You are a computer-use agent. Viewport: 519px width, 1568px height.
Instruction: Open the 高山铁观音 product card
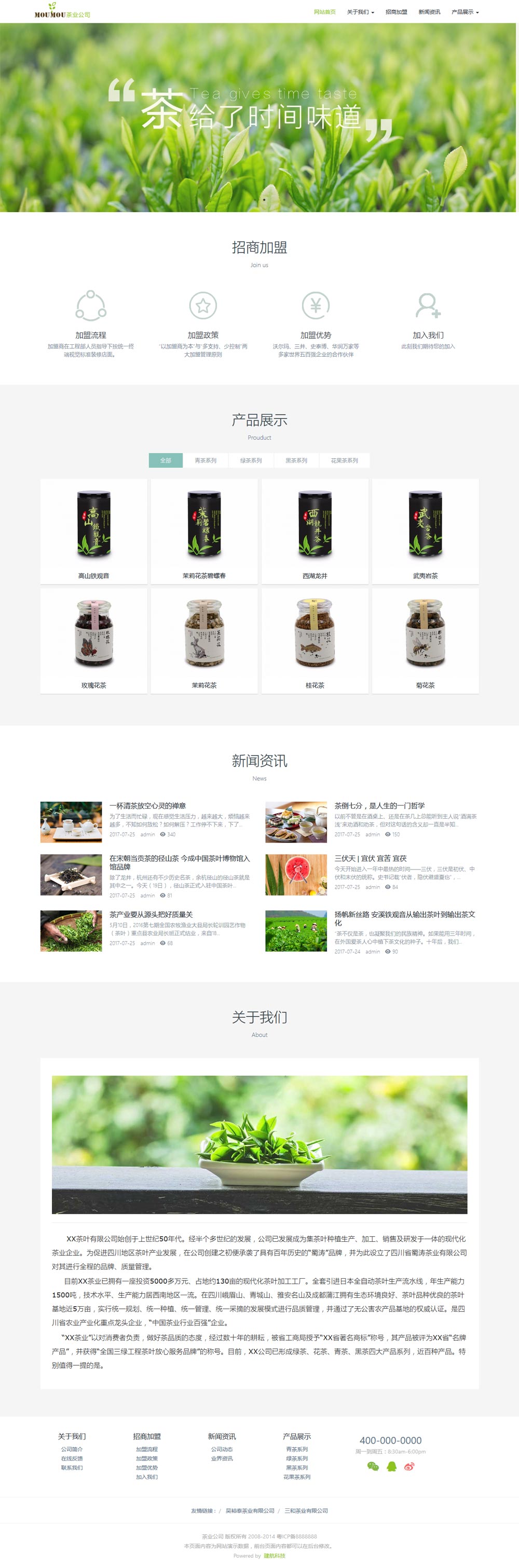click(94, 531)
